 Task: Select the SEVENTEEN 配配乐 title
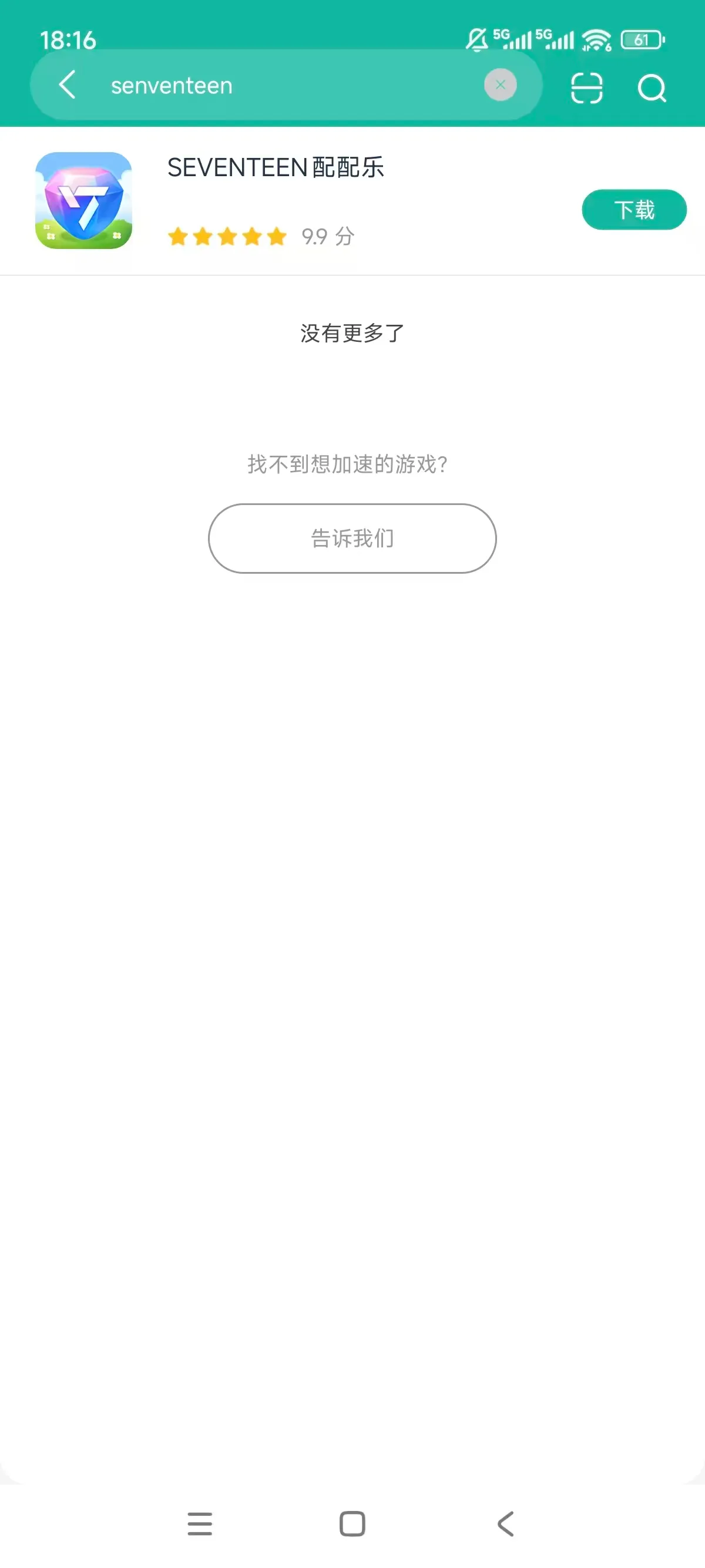point(274,167)
